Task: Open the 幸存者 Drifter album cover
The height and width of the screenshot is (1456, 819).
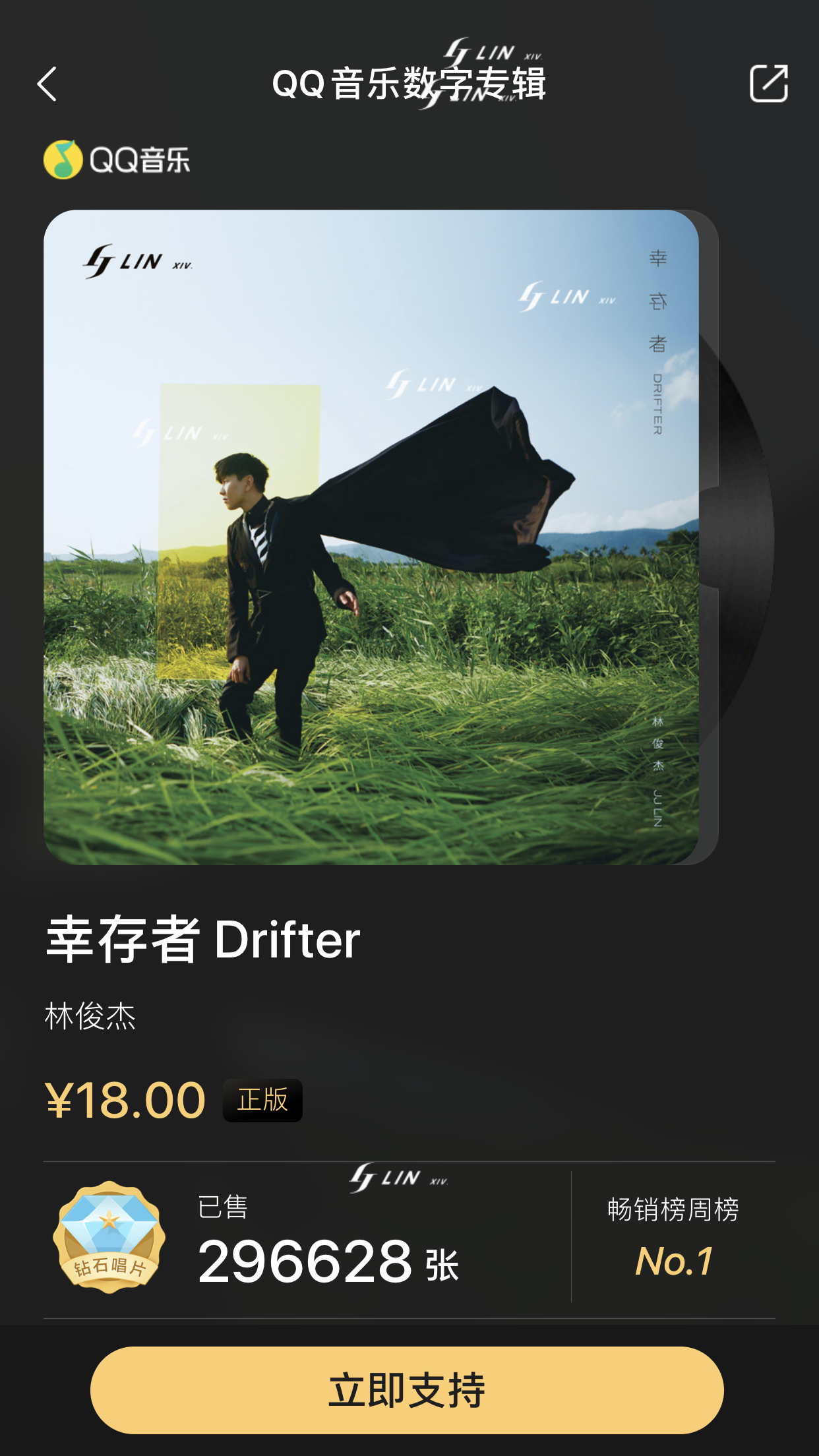Action: 371,537
